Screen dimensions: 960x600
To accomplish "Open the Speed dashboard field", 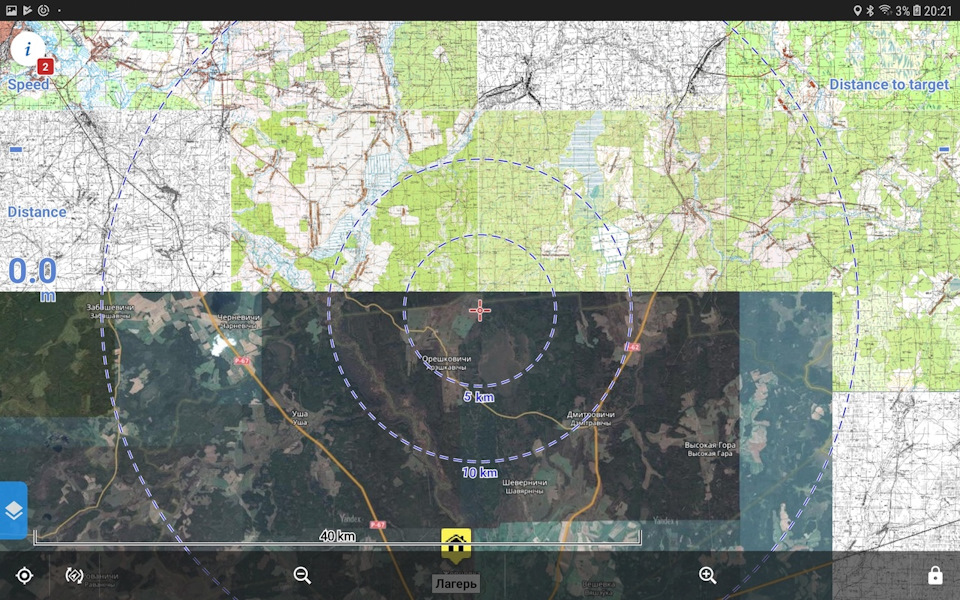I will point(28,85).
